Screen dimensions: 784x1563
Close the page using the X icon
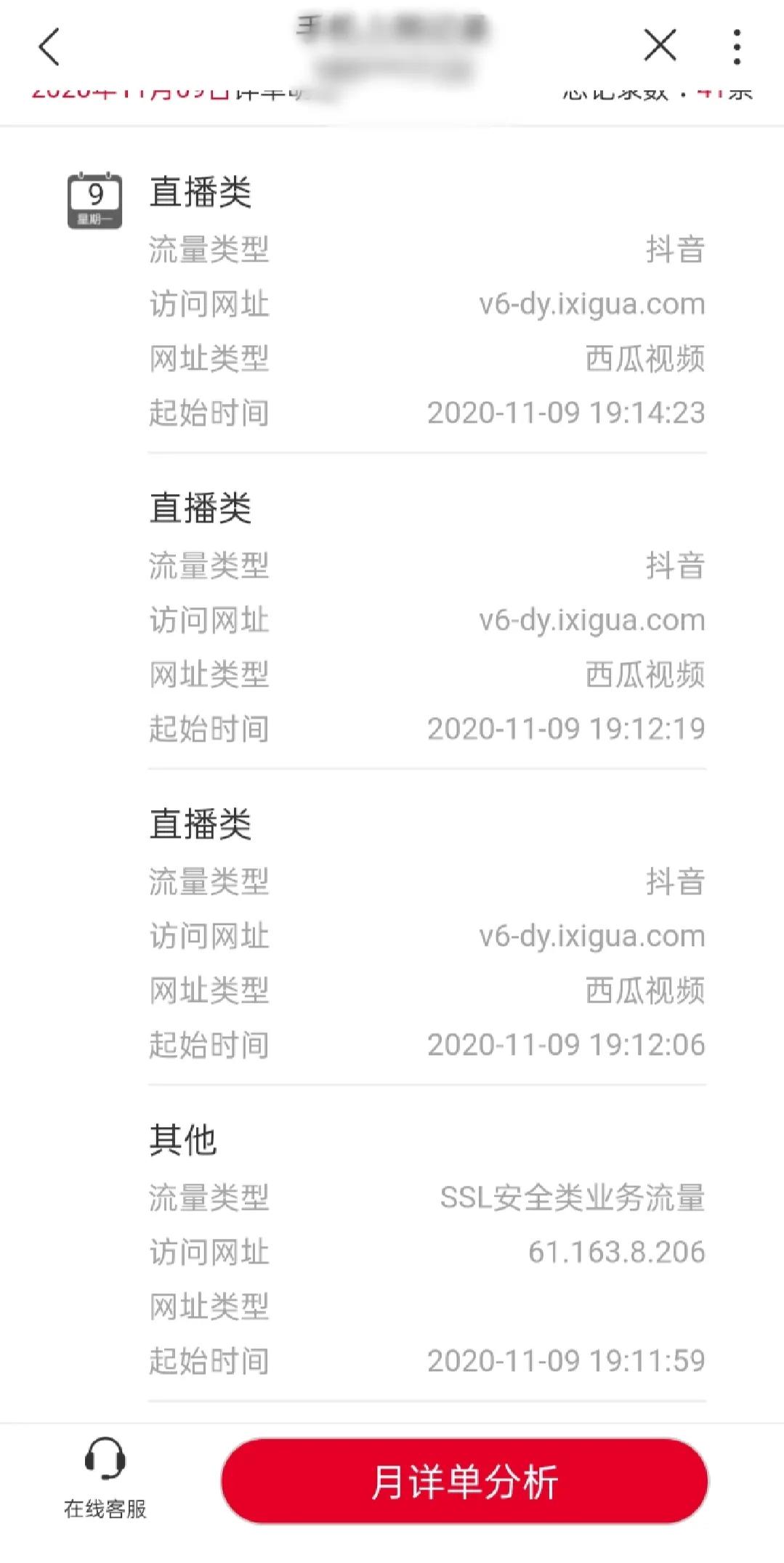coord(659,46)
